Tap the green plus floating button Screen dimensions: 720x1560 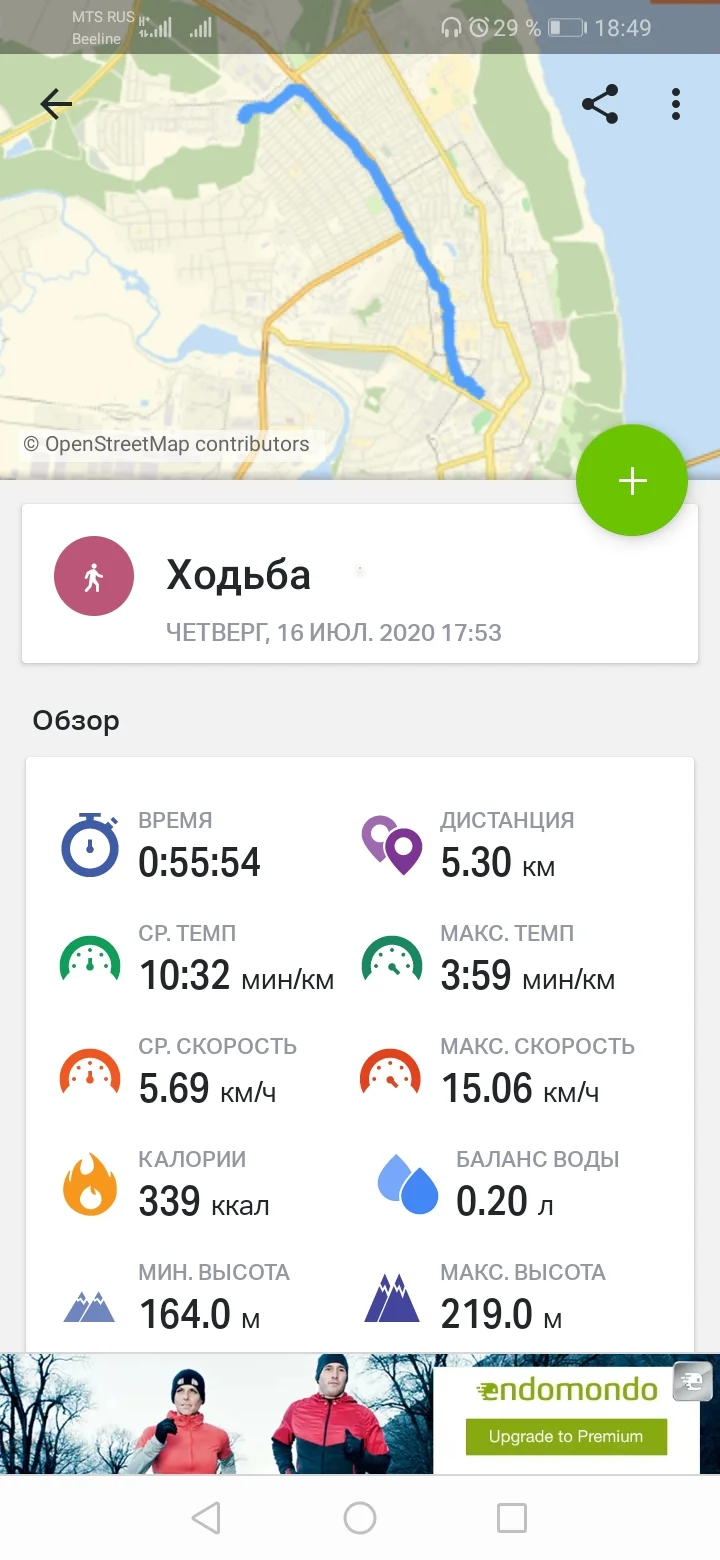(x=632, y=481)
